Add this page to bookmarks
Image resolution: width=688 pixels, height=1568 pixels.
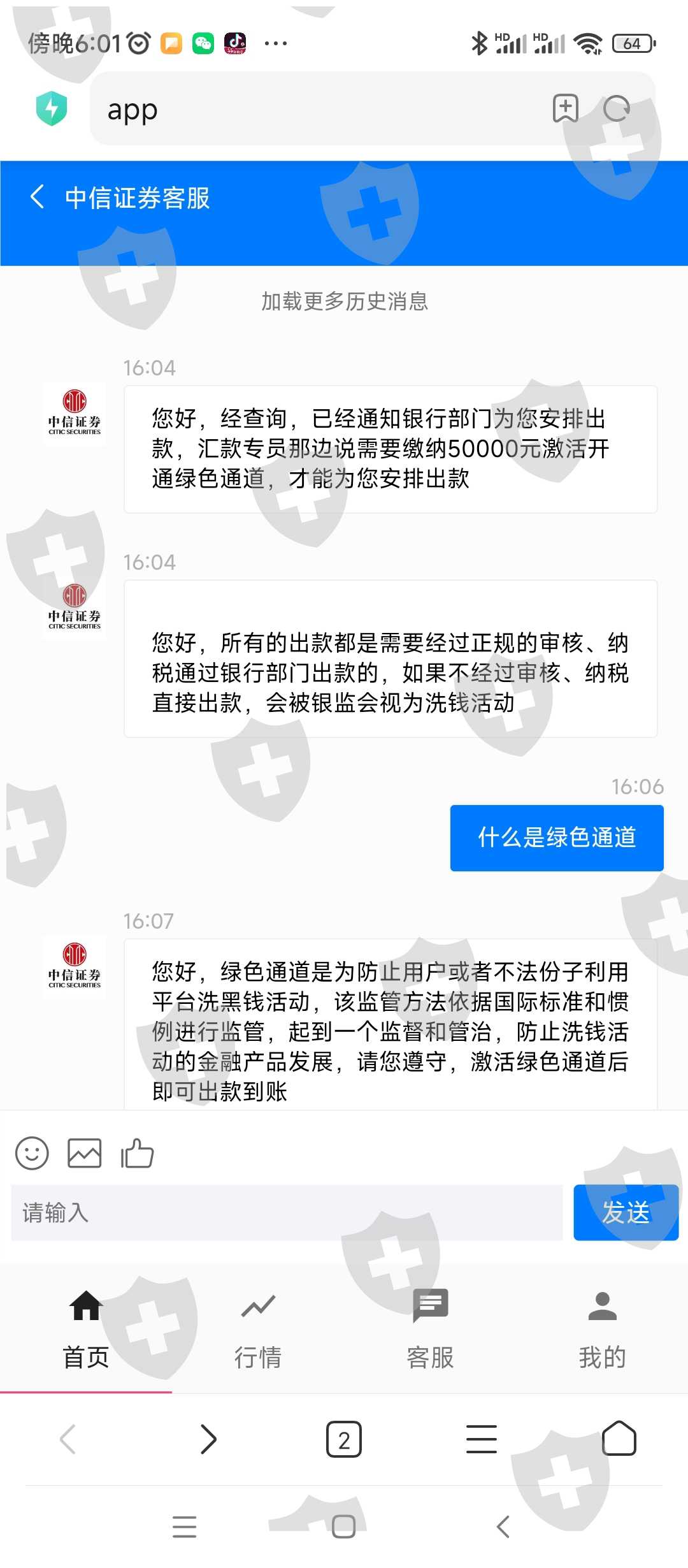[565, 108]
